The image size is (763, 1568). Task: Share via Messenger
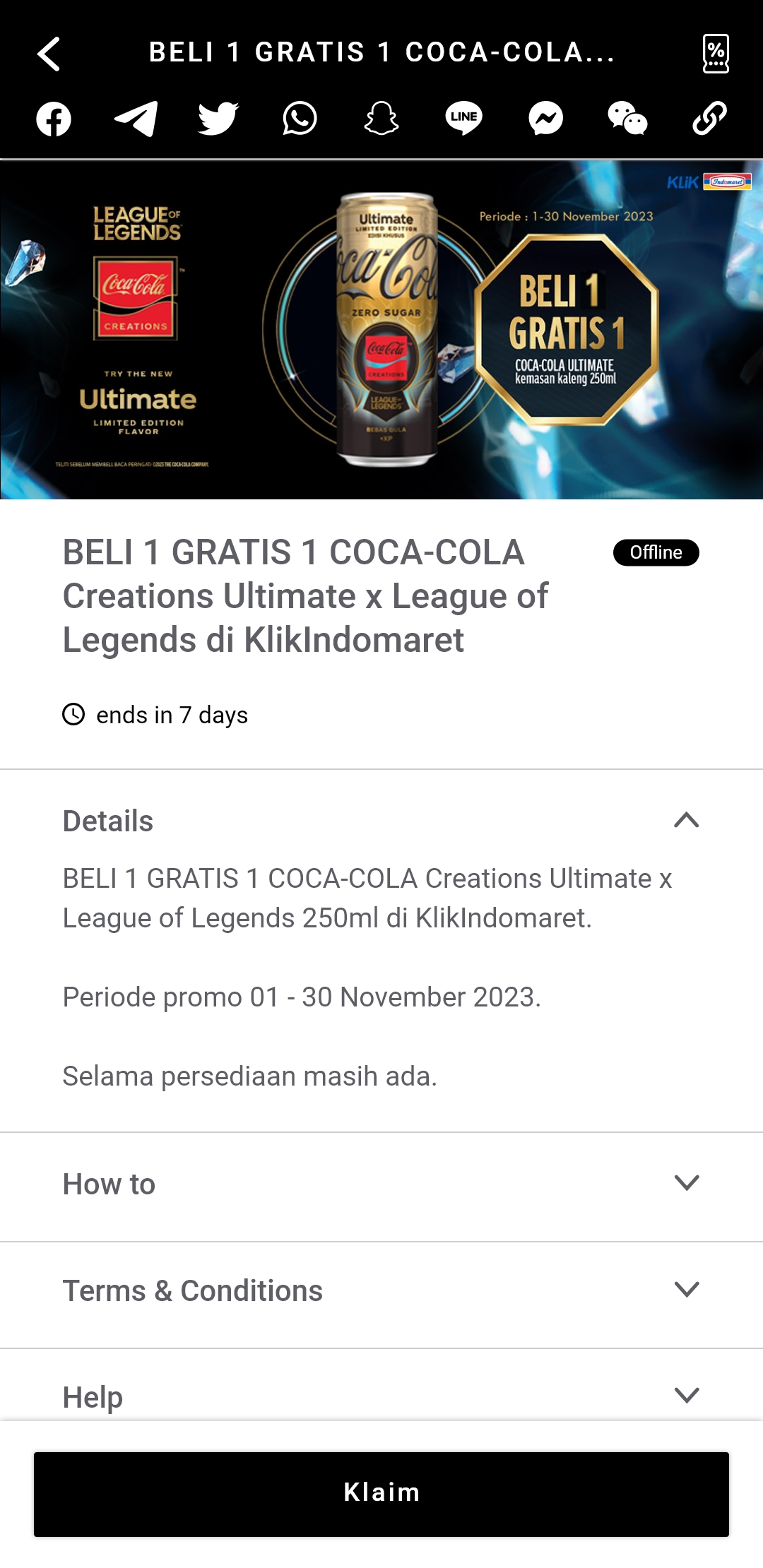coord(545,119)
